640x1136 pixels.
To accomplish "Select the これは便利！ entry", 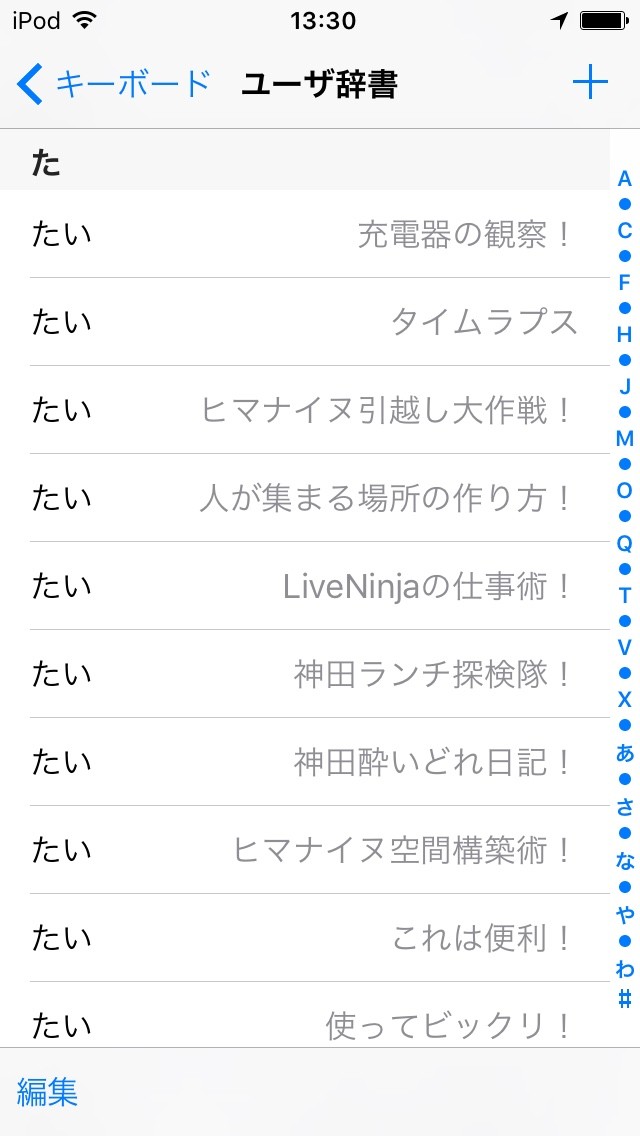I will click(x=305, y=938).
